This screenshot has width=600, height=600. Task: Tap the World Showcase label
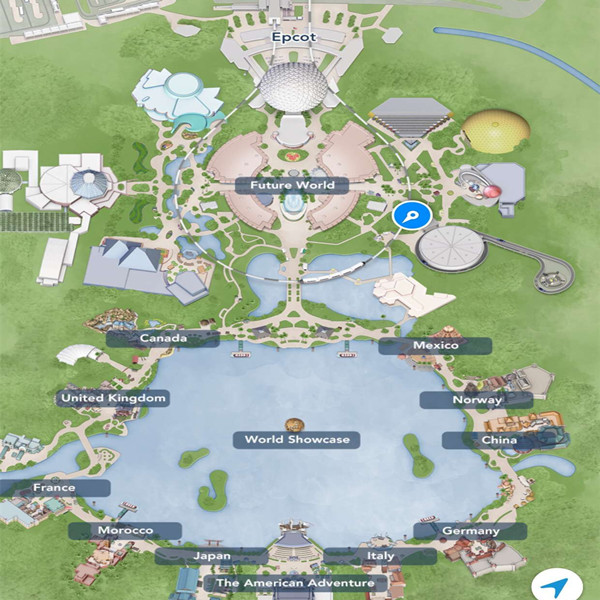click(297, 440)
